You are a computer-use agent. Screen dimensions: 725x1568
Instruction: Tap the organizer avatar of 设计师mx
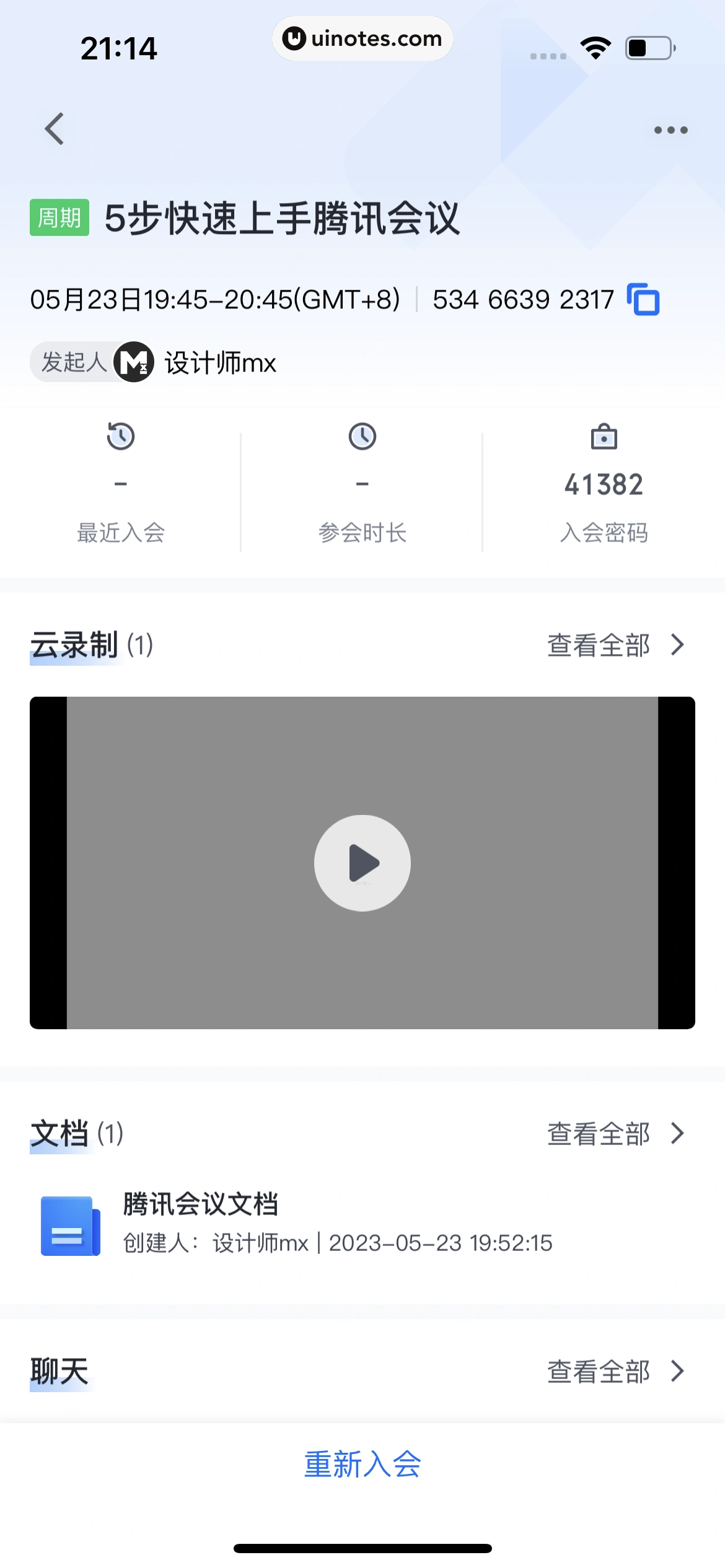[x=133, y=362]
